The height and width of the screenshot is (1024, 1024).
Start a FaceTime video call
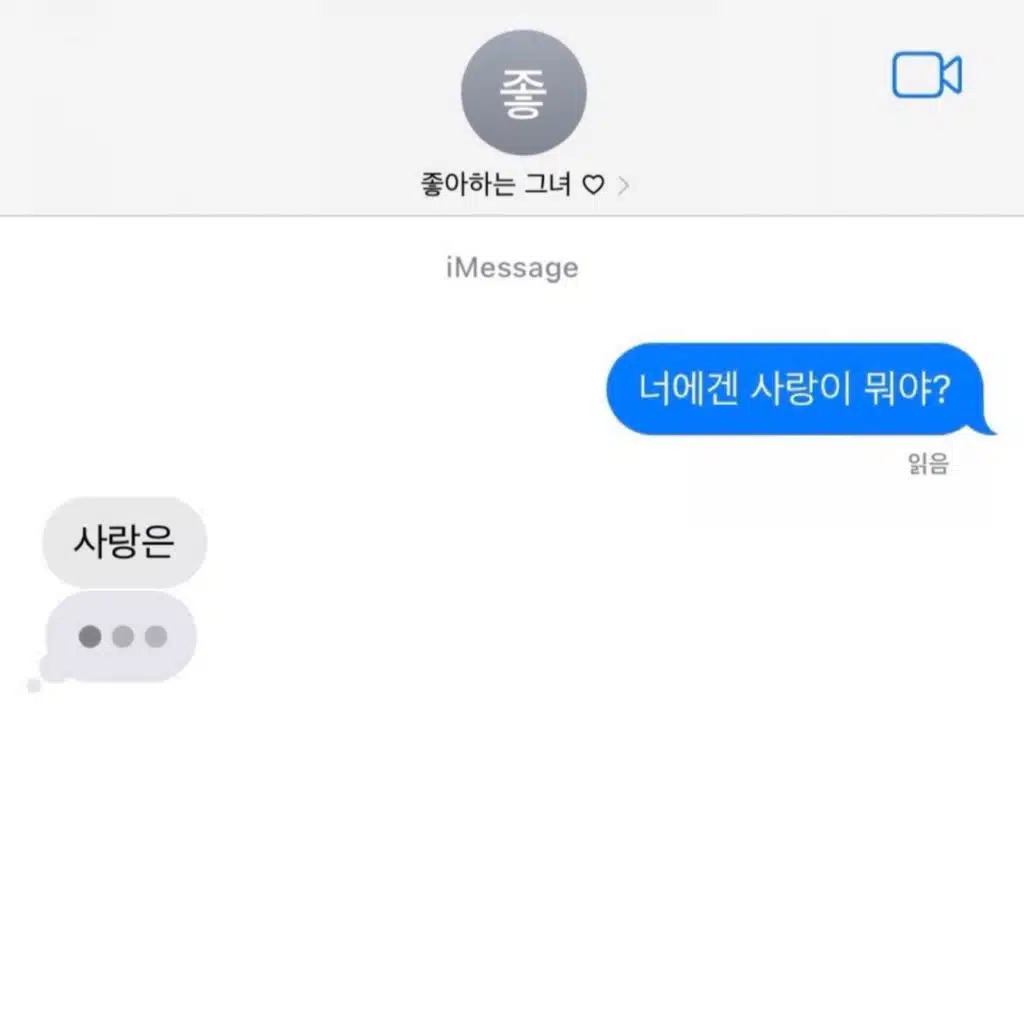click(927, 74)
